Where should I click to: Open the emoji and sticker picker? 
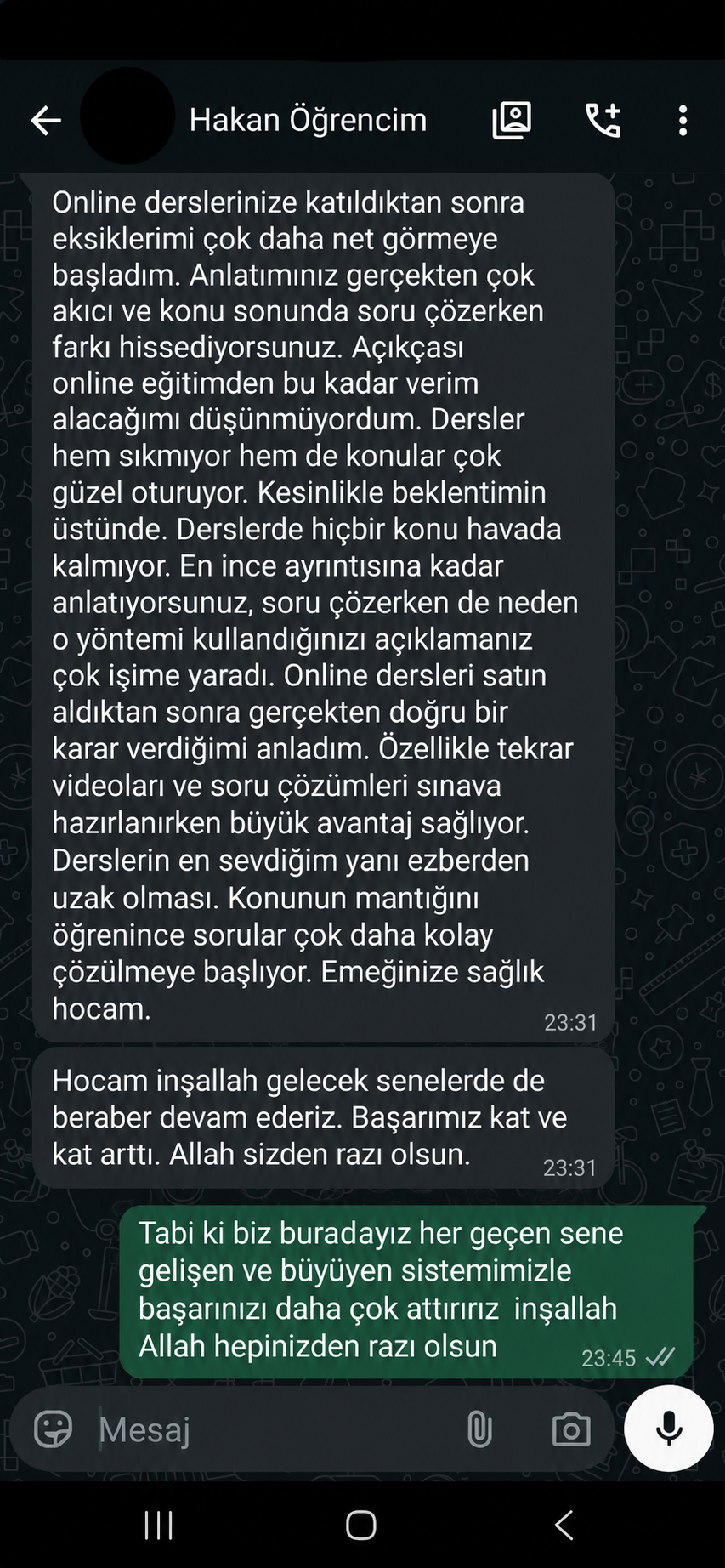pyautogui.click(x=53, y=1429)
